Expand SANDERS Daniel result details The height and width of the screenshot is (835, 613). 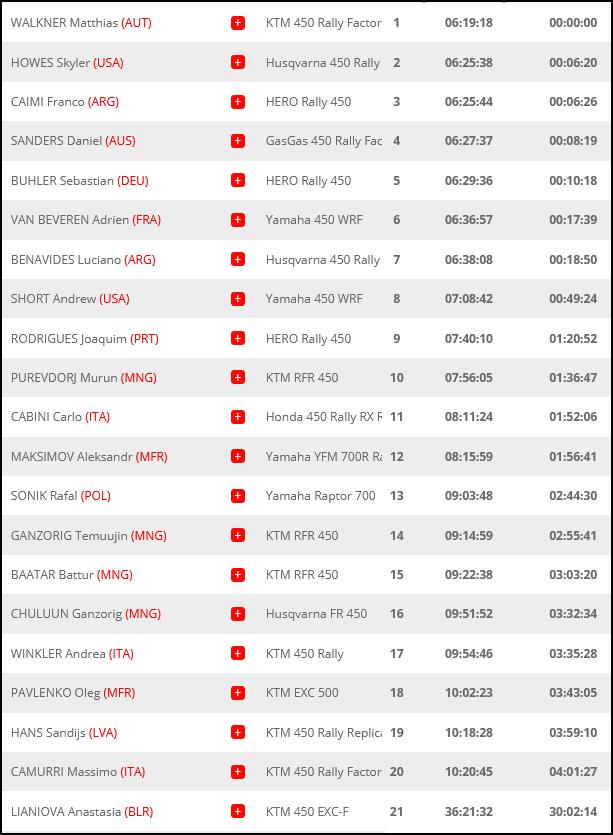click(x=238, y=141)
